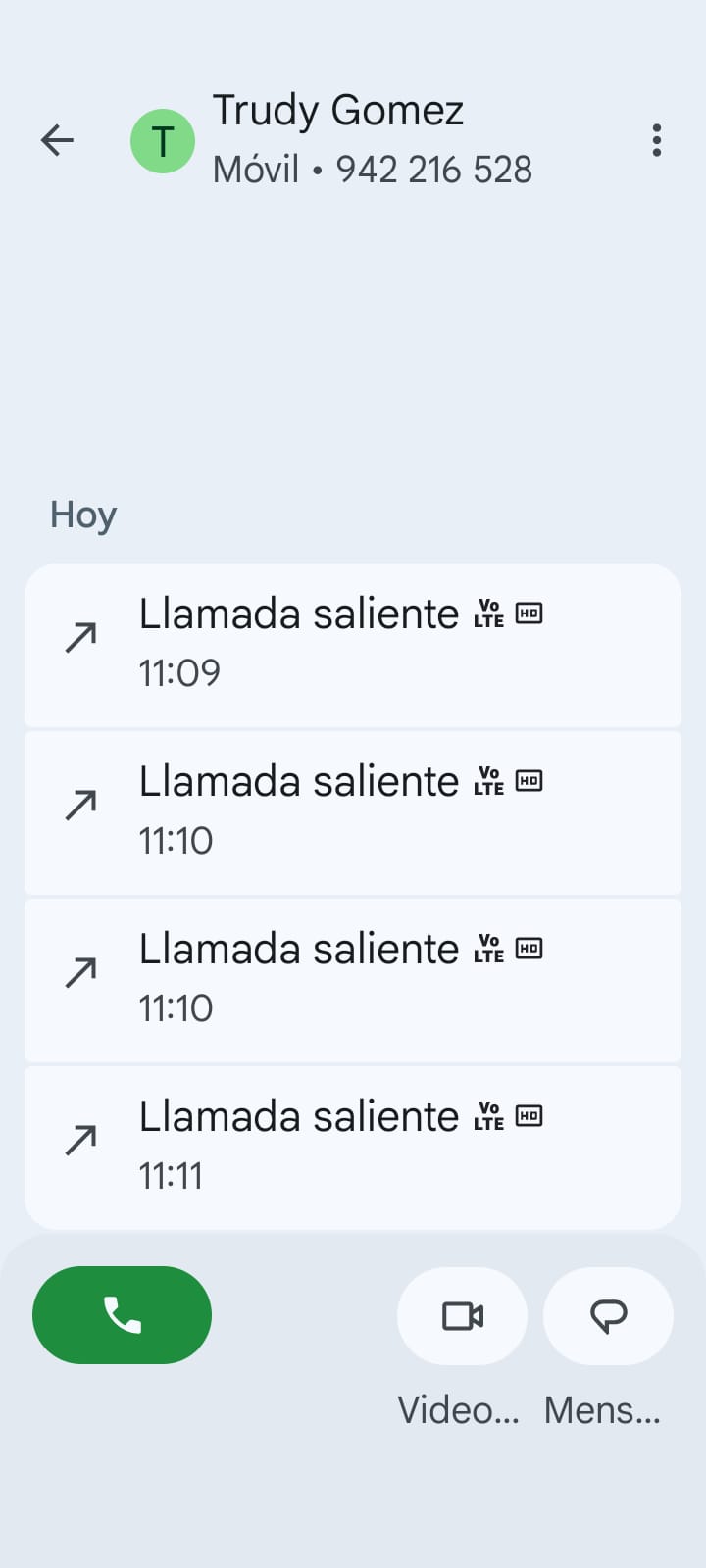The width and height of the screenshot is (706, 1568).
Task: Send a message to Trudy Gomez
Action: 608,1315
